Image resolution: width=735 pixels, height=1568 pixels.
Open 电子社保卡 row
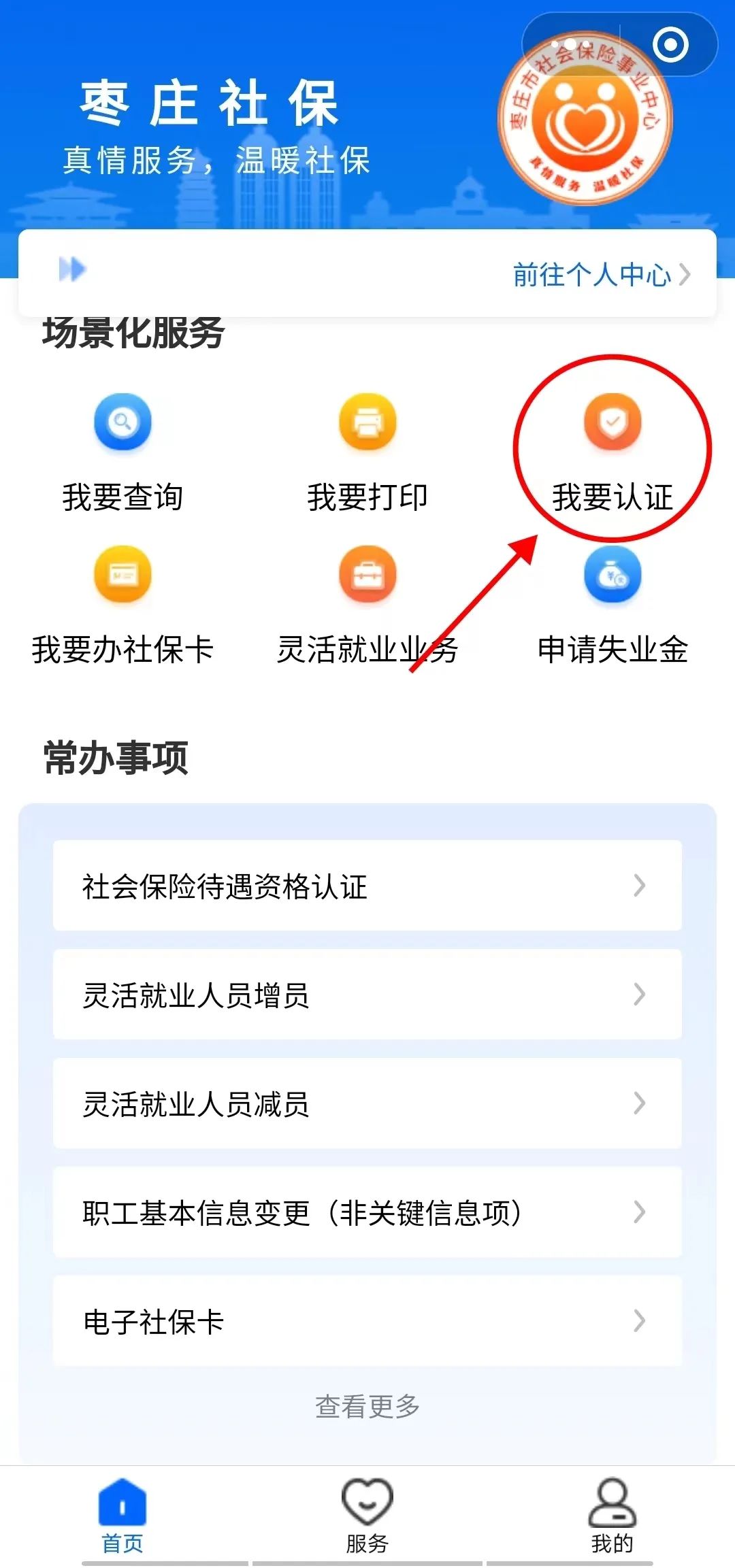(x=367, y=1321)
